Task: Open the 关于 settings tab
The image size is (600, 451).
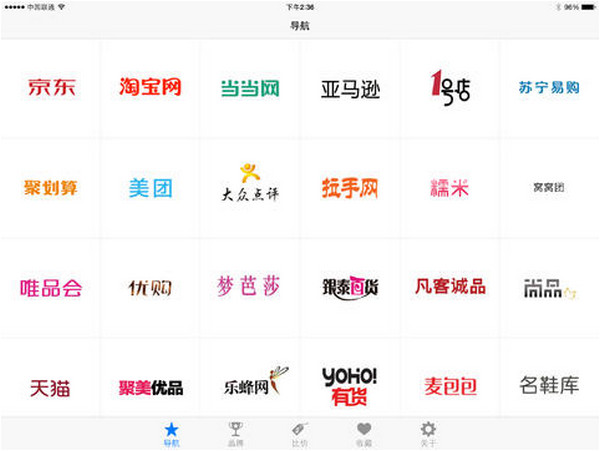Action: [x=428, y=433]
